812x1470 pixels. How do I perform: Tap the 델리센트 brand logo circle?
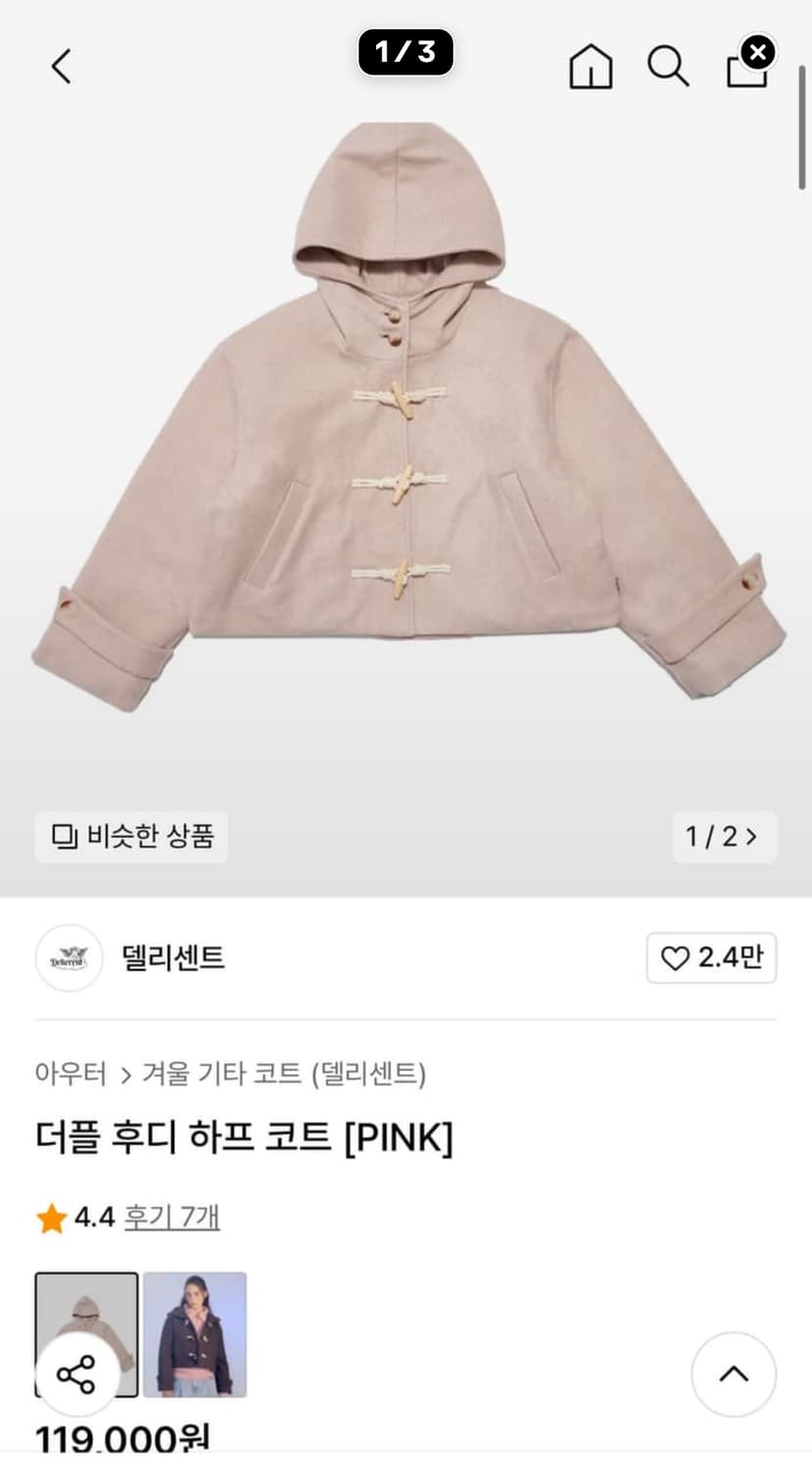[x=69, y=958]
